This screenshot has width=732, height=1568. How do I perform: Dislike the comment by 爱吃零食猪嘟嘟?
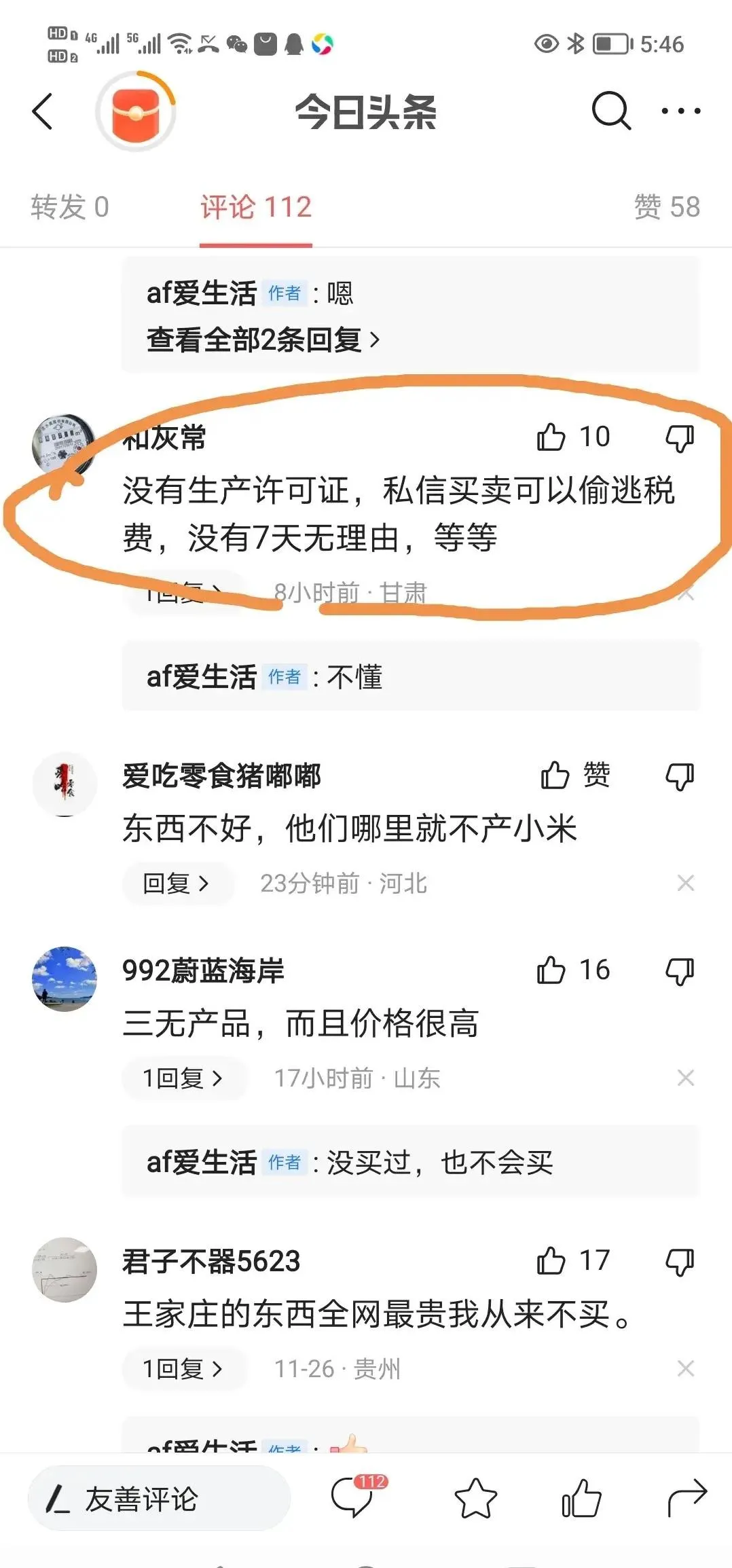679,776
